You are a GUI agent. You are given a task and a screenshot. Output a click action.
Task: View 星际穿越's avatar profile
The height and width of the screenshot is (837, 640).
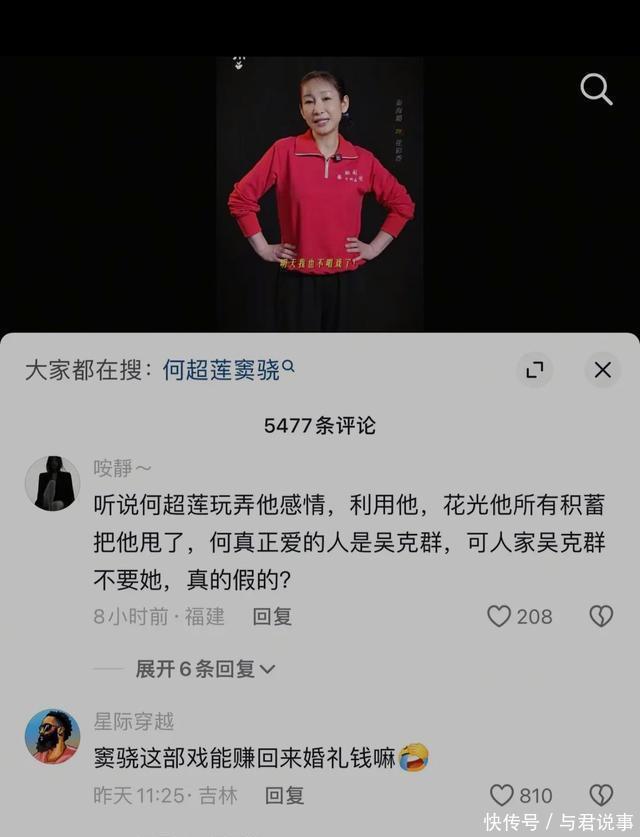point(52,737)
